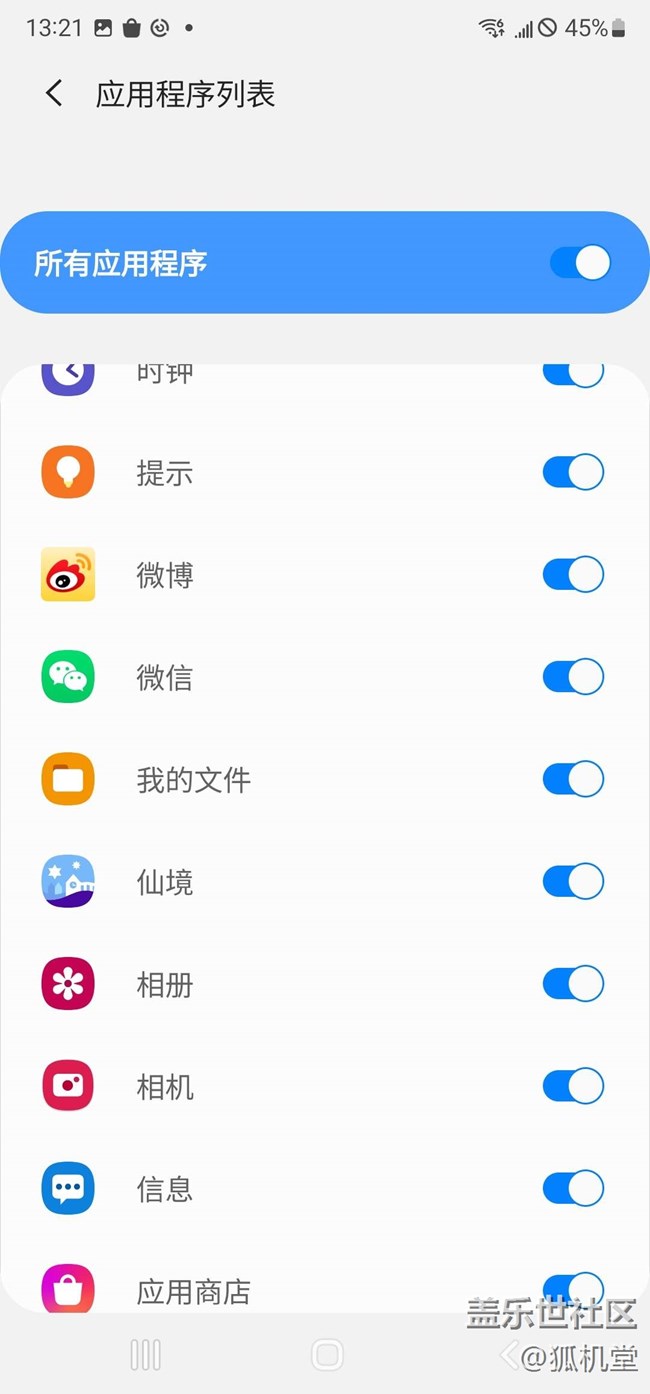Turn off the switch for 提示
This screenshot has height=1394, width=650.
(573, 472)
